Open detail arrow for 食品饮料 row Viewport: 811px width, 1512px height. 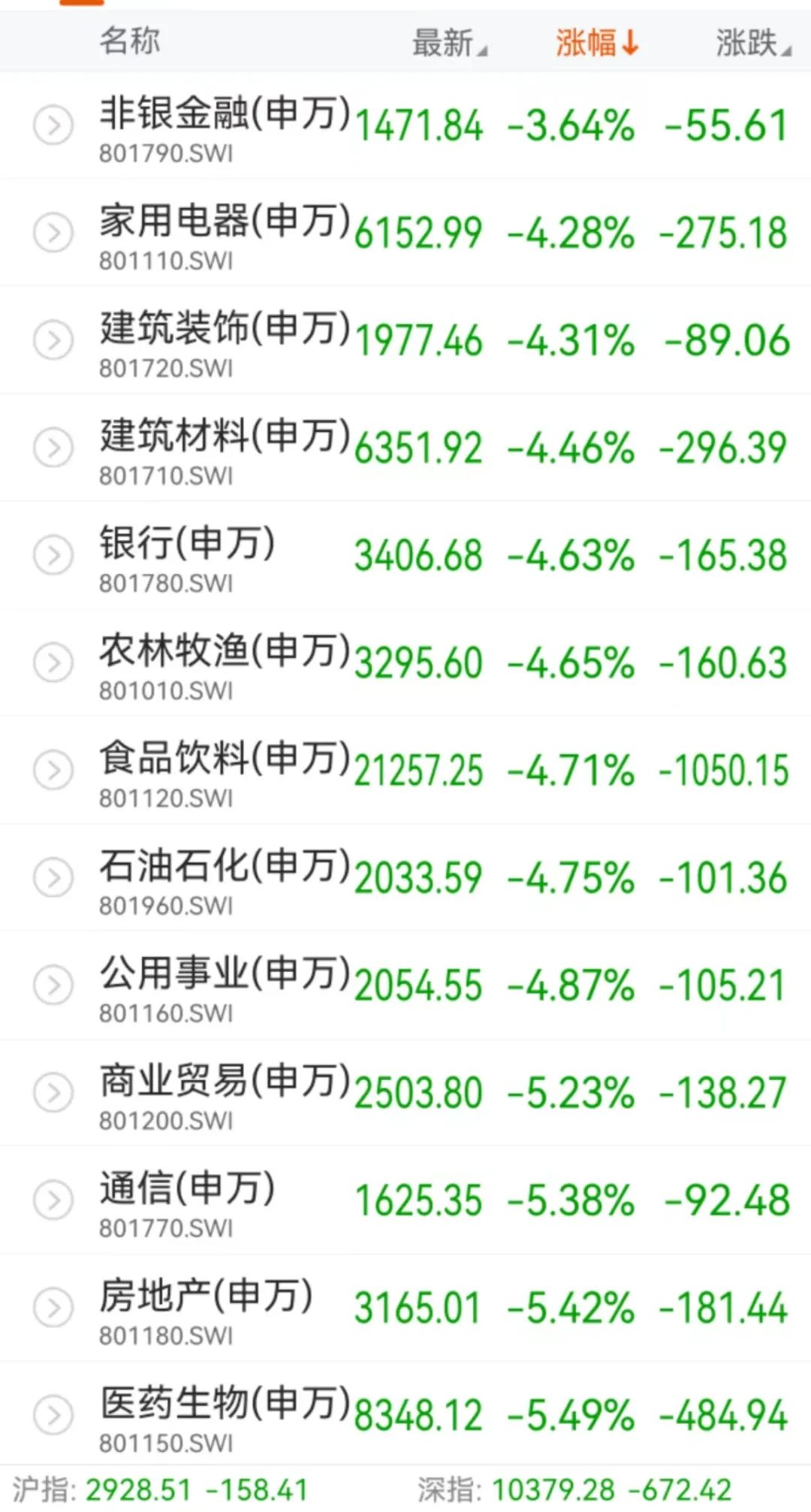point(53,770)
